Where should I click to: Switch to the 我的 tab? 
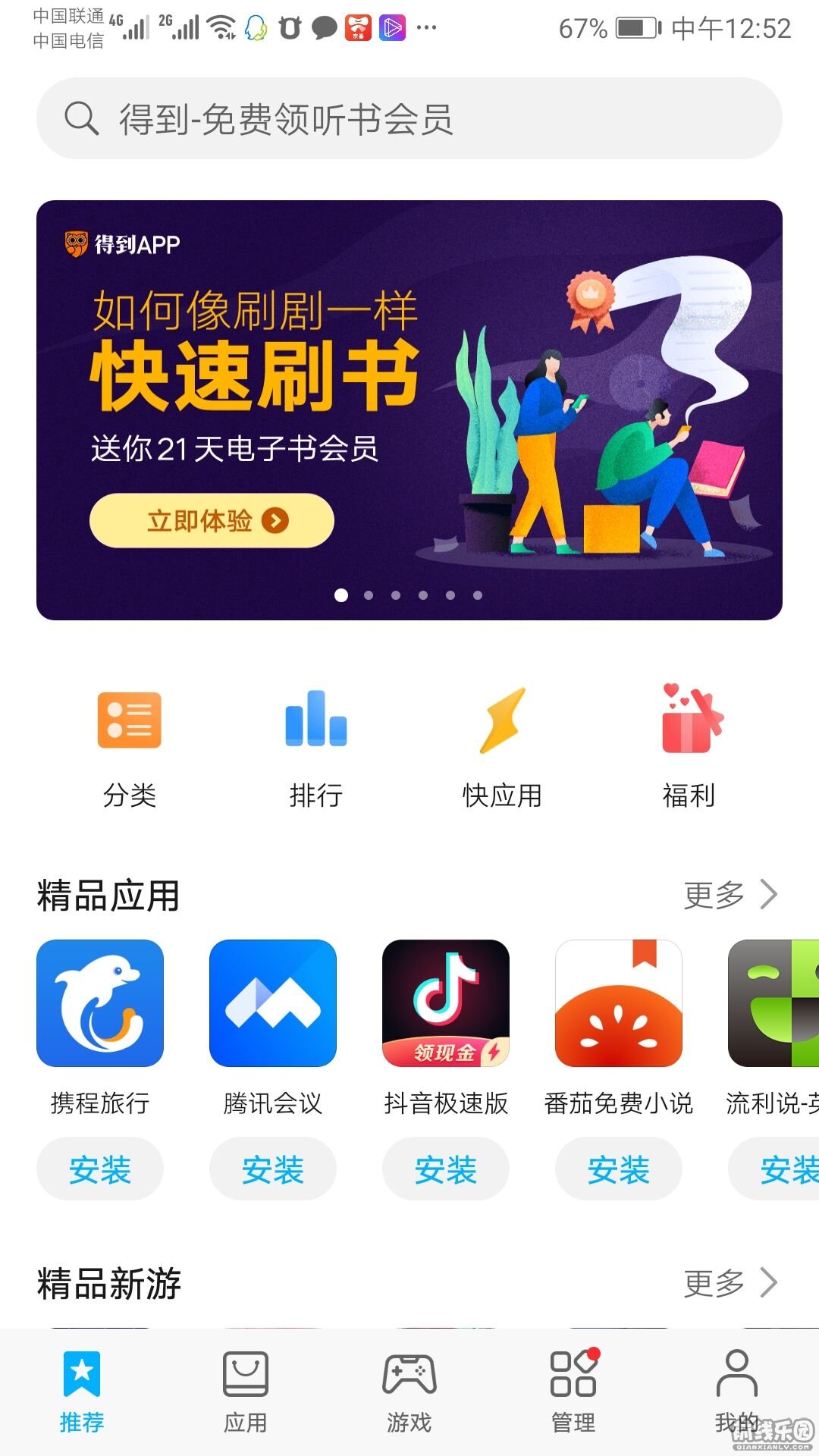736,1392
